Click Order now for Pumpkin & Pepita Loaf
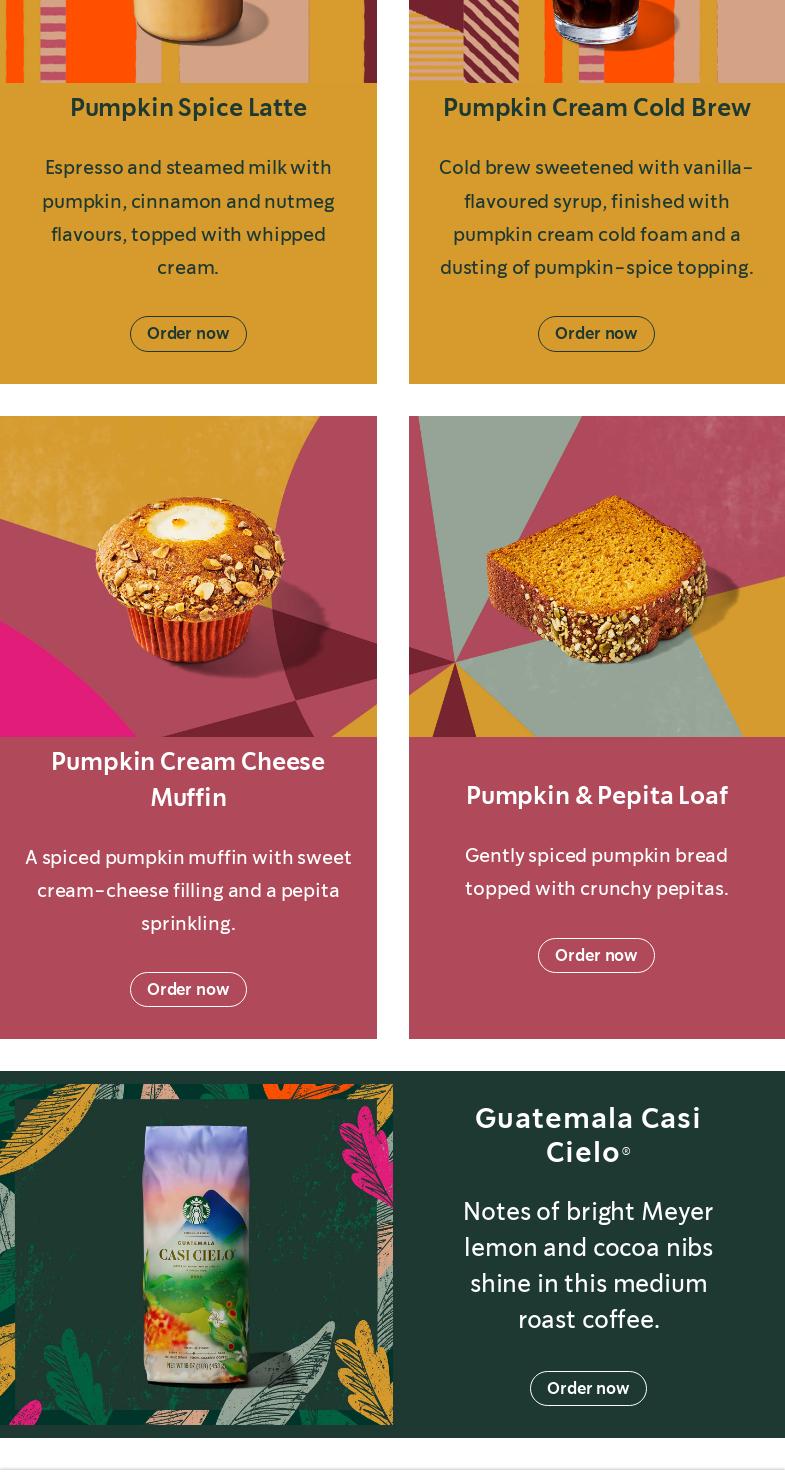Screen dimensions: 785x1478 pyautogui.click(x=596, y=955)
